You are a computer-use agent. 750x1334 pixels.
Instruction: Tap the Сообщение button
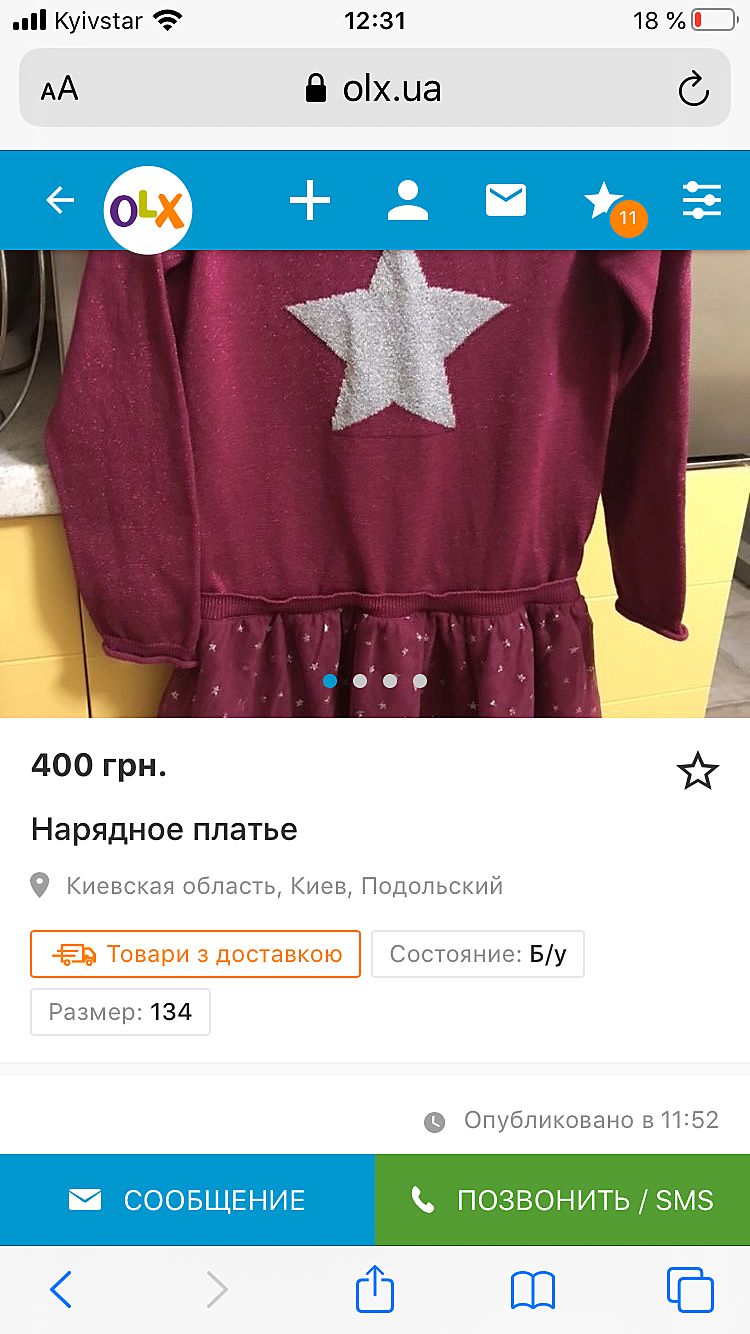point(187,1200)
